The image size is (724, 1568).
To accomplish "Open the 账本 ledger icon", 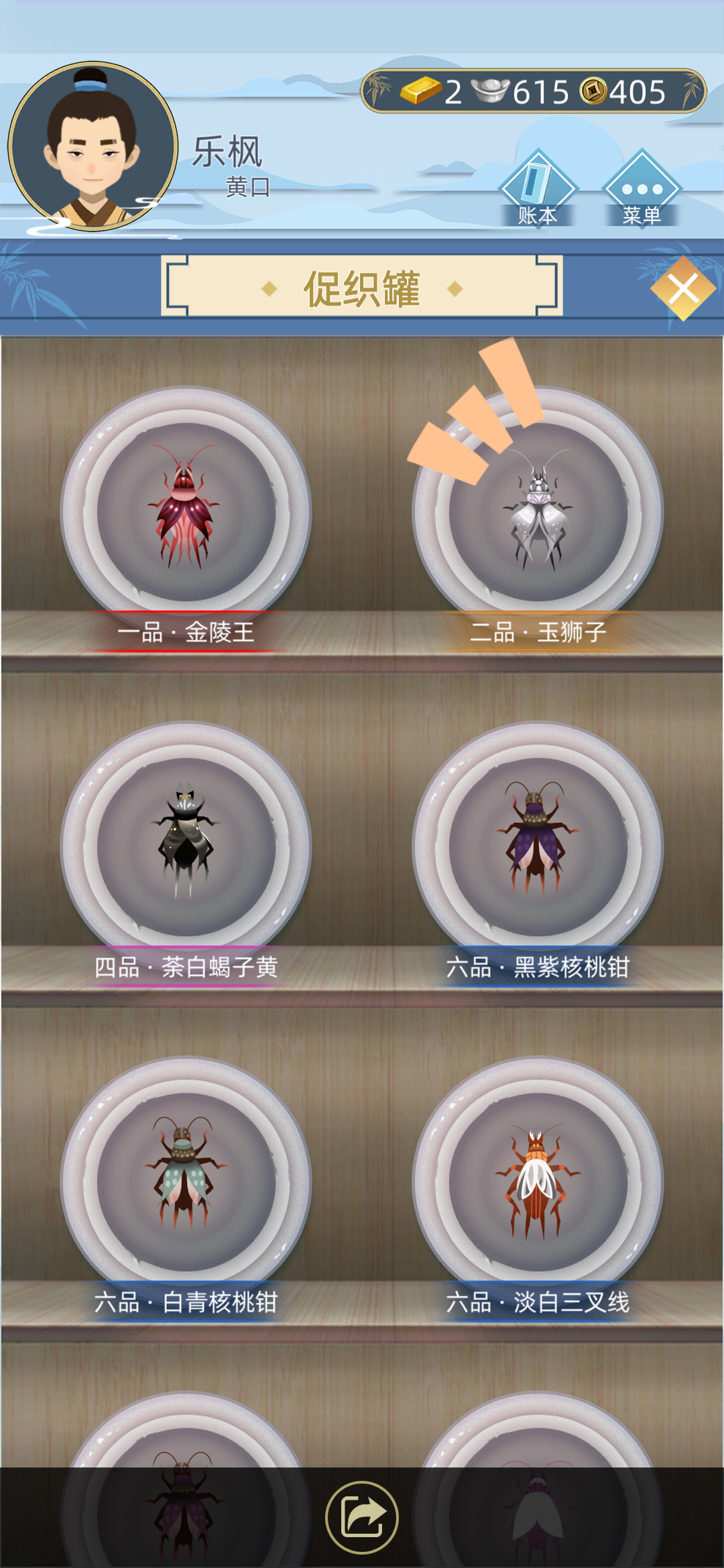I will pos(536,188).
